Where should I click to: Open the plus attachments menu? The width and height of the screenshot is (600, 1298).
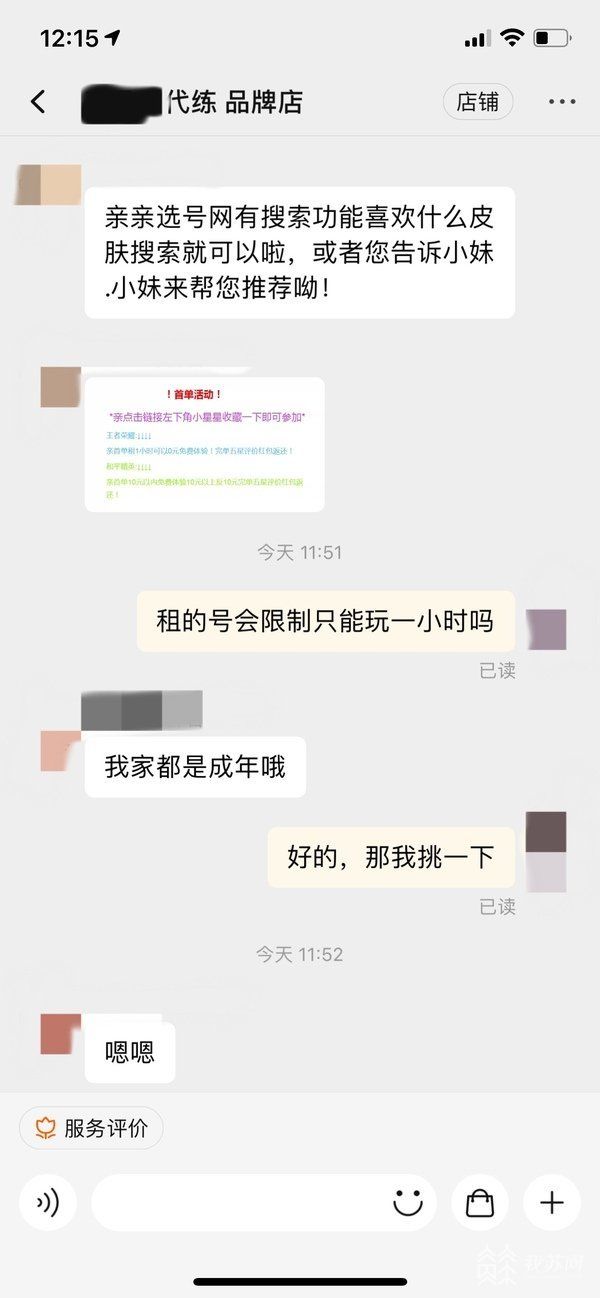(552, 1202)
